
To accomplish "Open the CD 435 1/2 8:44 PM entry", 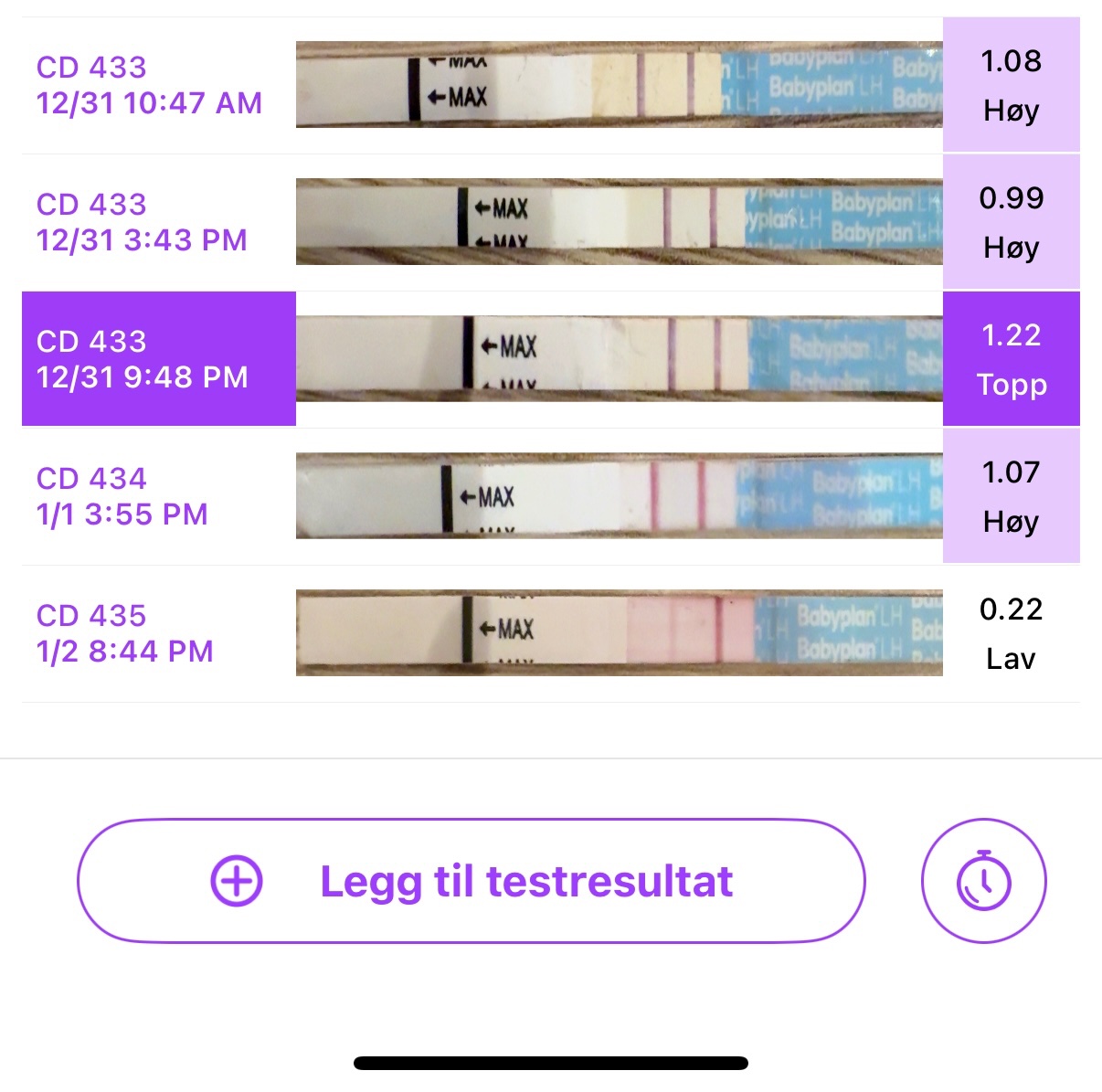I will click(125, 633).
